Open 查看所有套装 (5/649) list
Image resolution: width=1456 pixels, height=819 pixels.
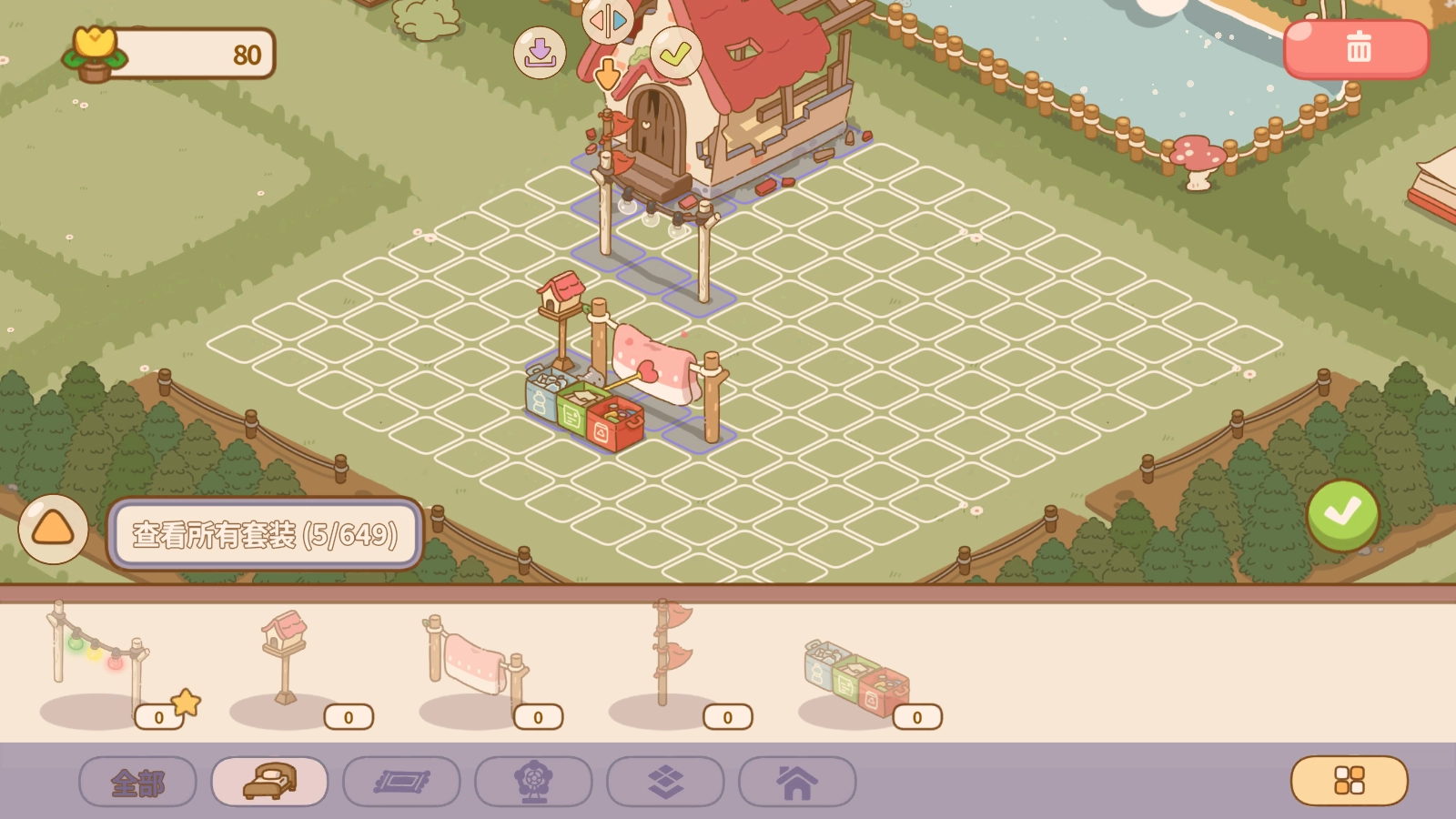pos(265,534)
